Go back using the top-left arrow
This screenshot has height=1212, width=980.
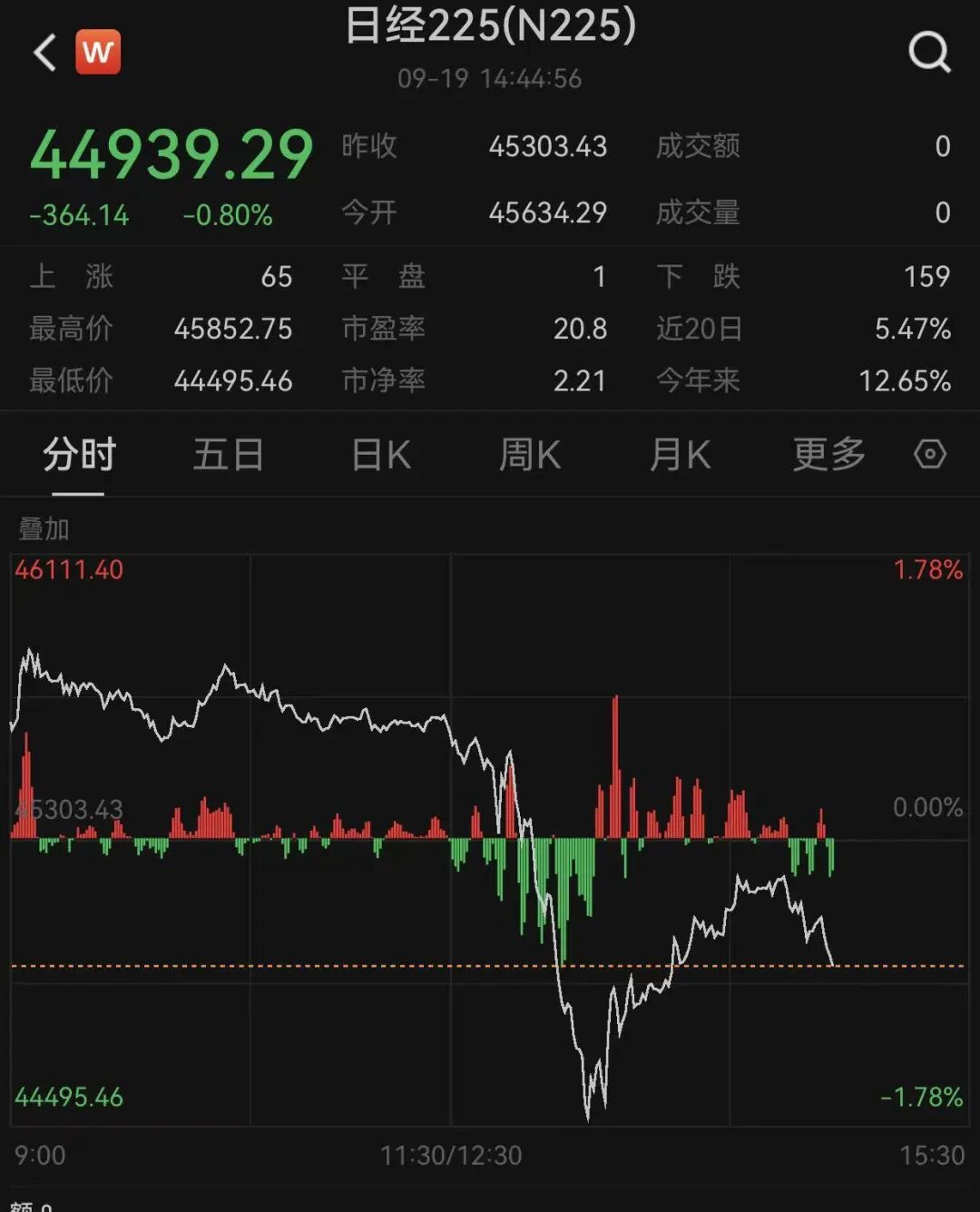(x=44, y=52)
